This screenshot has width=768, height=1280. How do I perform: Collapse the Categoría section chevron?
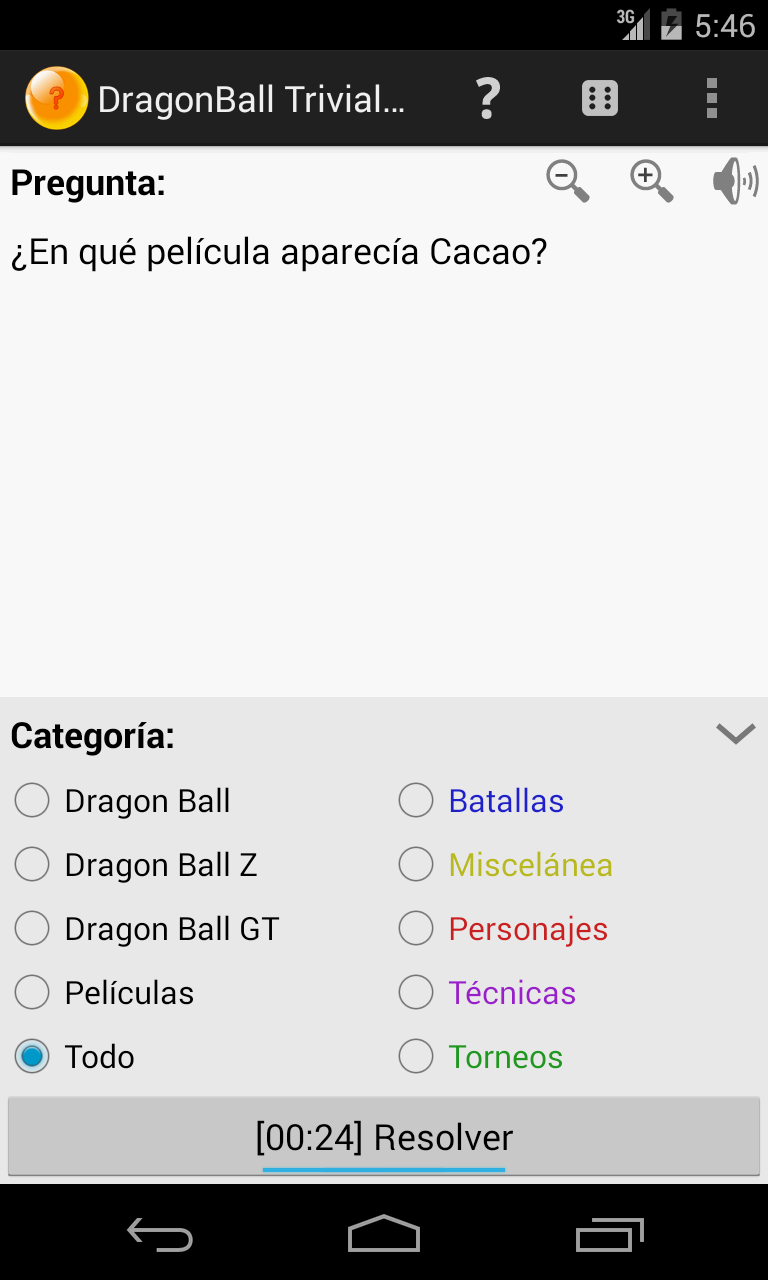(736, 734)
